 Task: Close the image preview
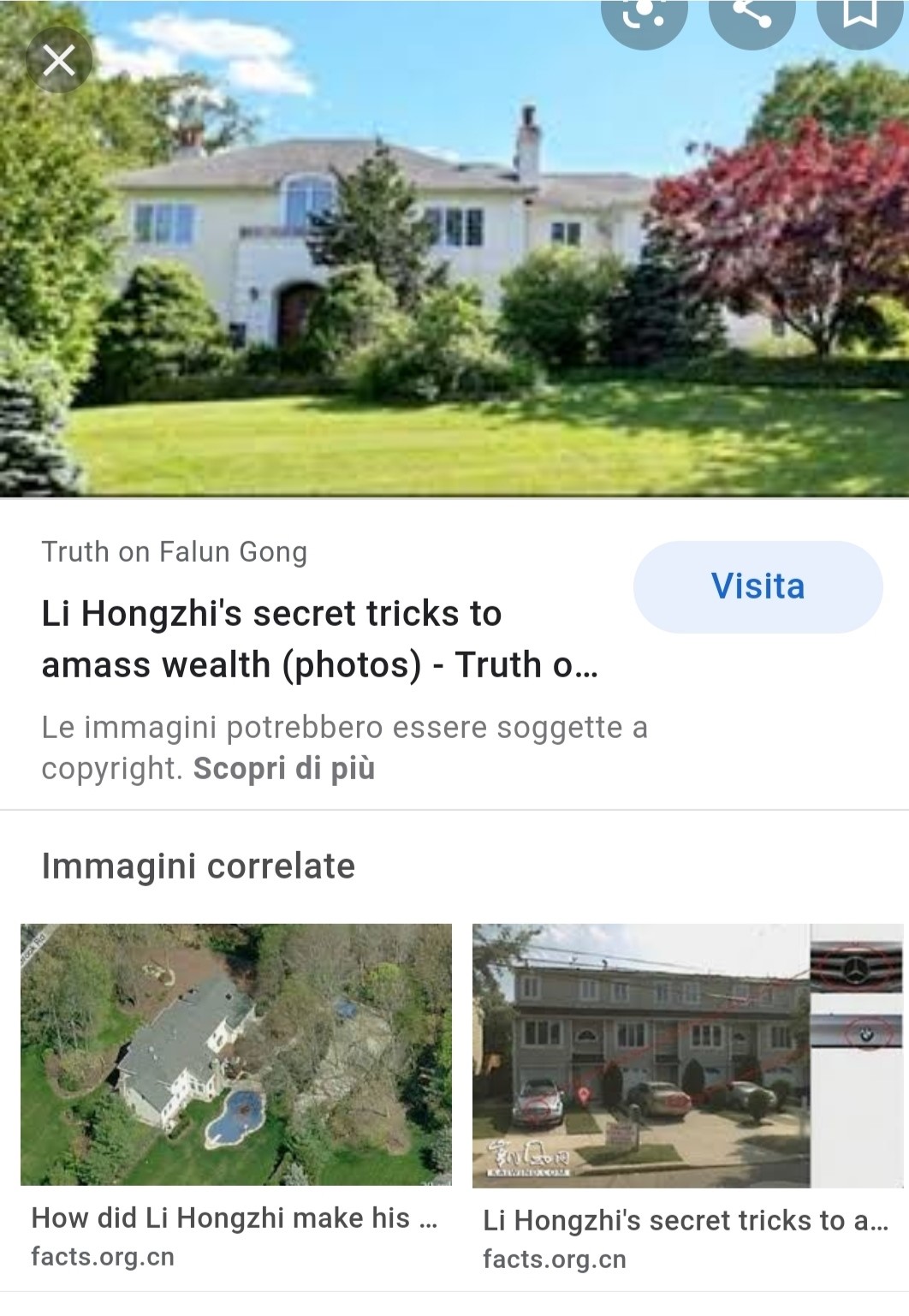(x=58, y=62)
